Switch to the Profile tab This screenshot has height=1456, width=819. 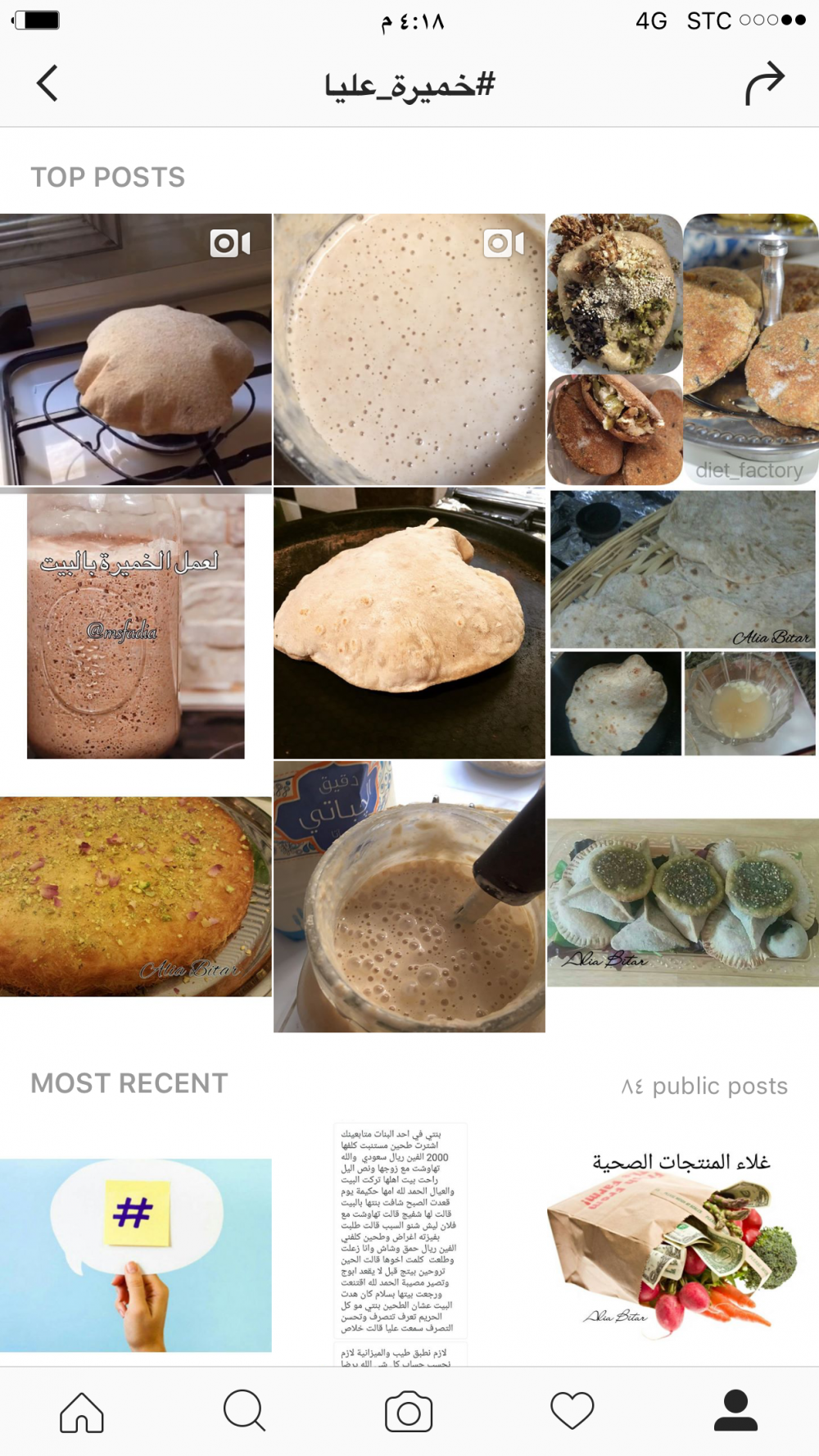[735, 1412]
